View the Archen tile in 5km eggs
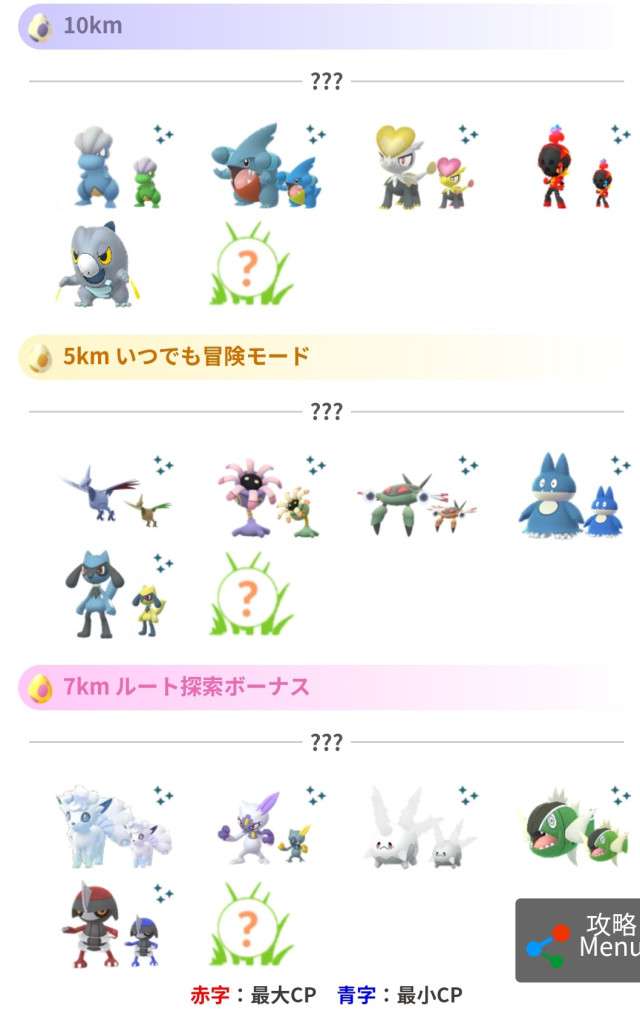The height and width of the screenshot is (1020, 640). pos(108,497)
